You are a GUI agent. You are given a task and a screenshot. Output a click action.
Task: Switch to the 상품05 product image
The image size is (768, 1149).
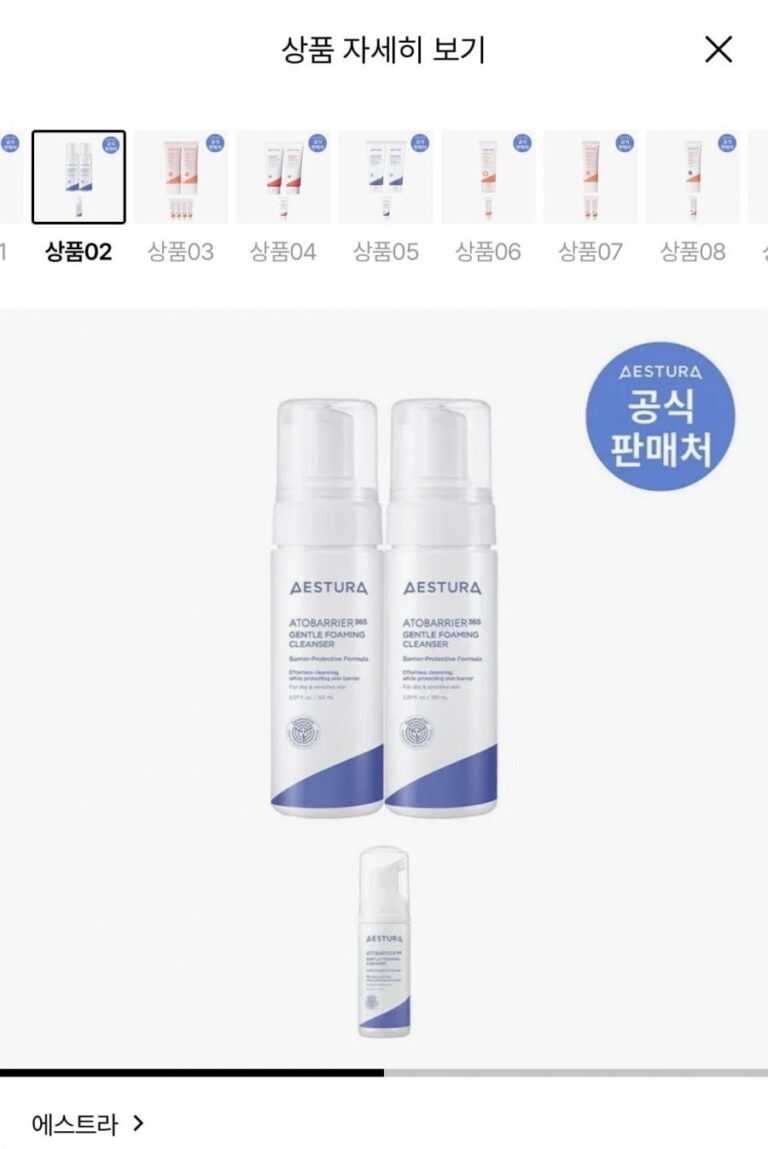pyautogui.click(x=386, y=177)
